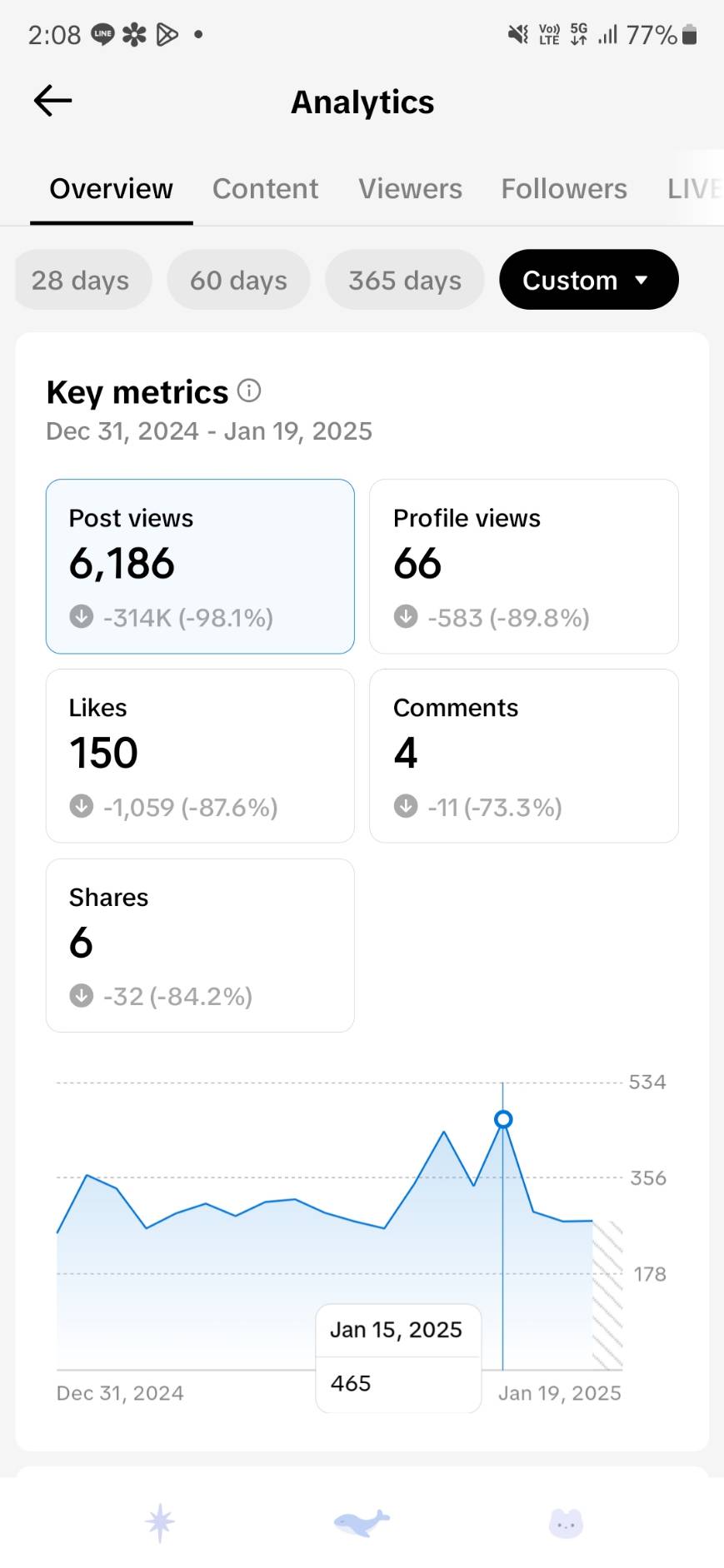View the Comments metric card

click(x=524, y=756)
